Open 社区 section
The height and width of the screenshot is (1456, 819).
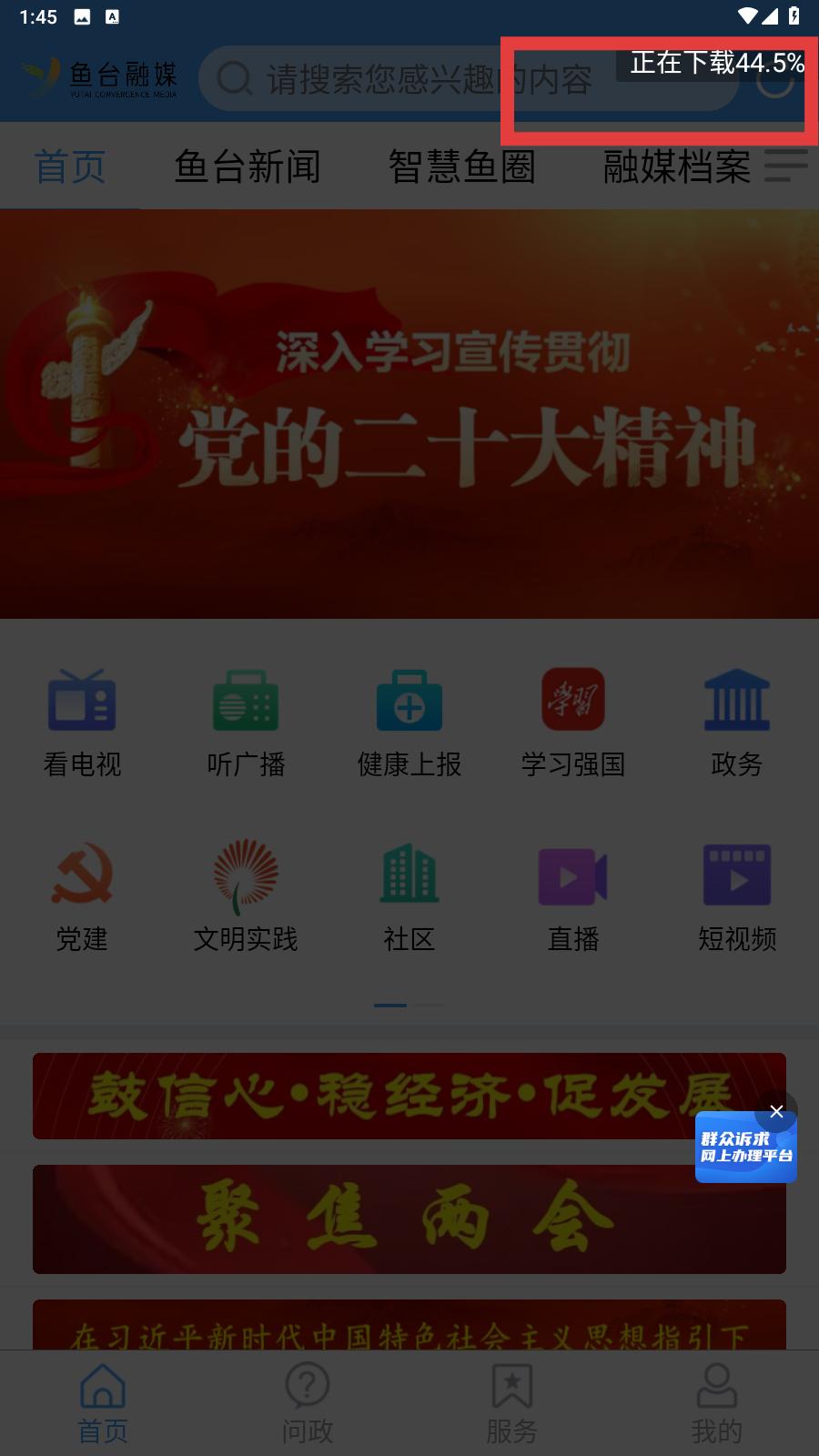(409, 896)
